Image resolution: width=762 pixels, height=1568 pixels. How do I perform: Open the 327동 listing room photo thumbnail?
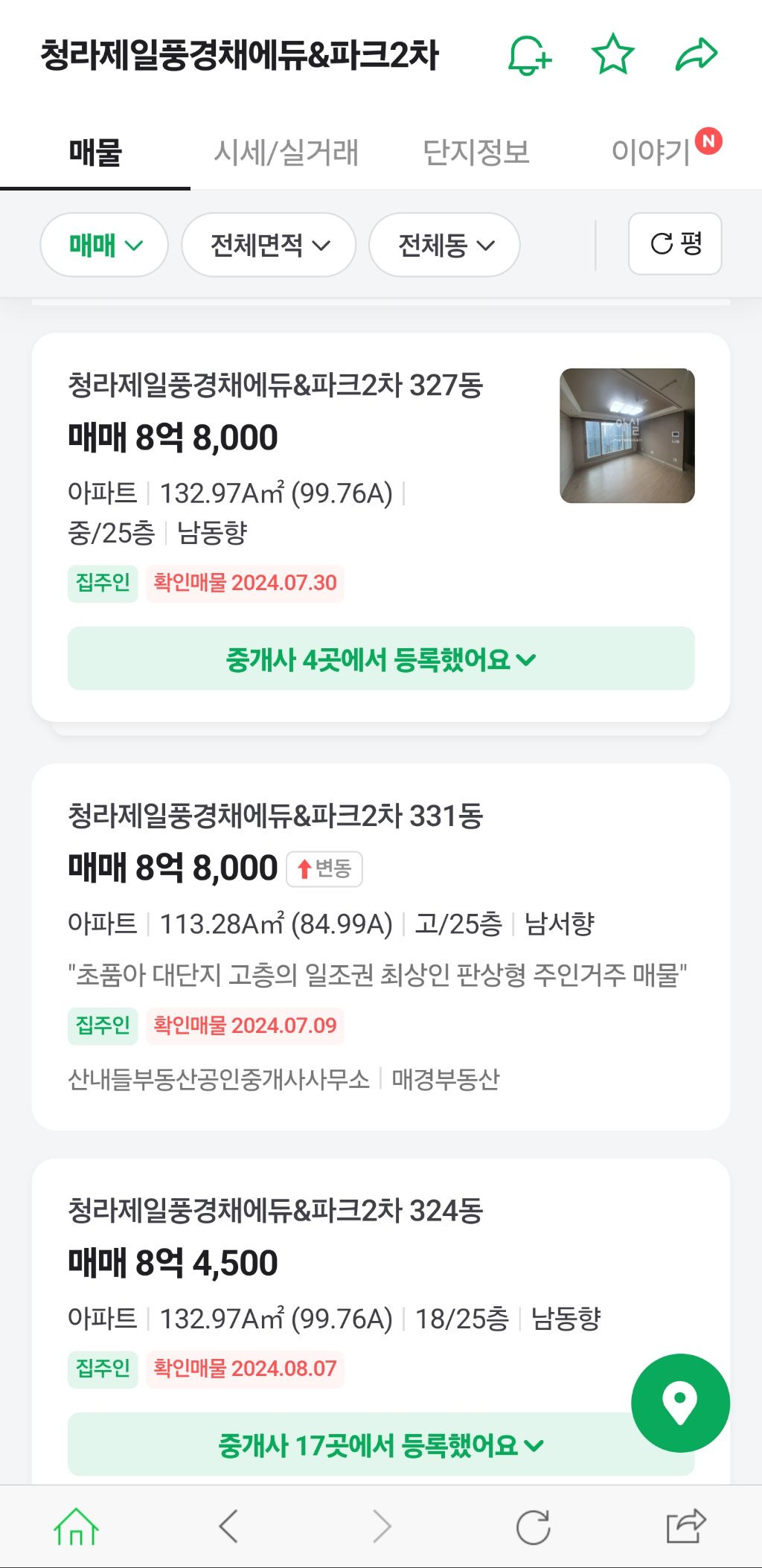click(x=629, y=435)
